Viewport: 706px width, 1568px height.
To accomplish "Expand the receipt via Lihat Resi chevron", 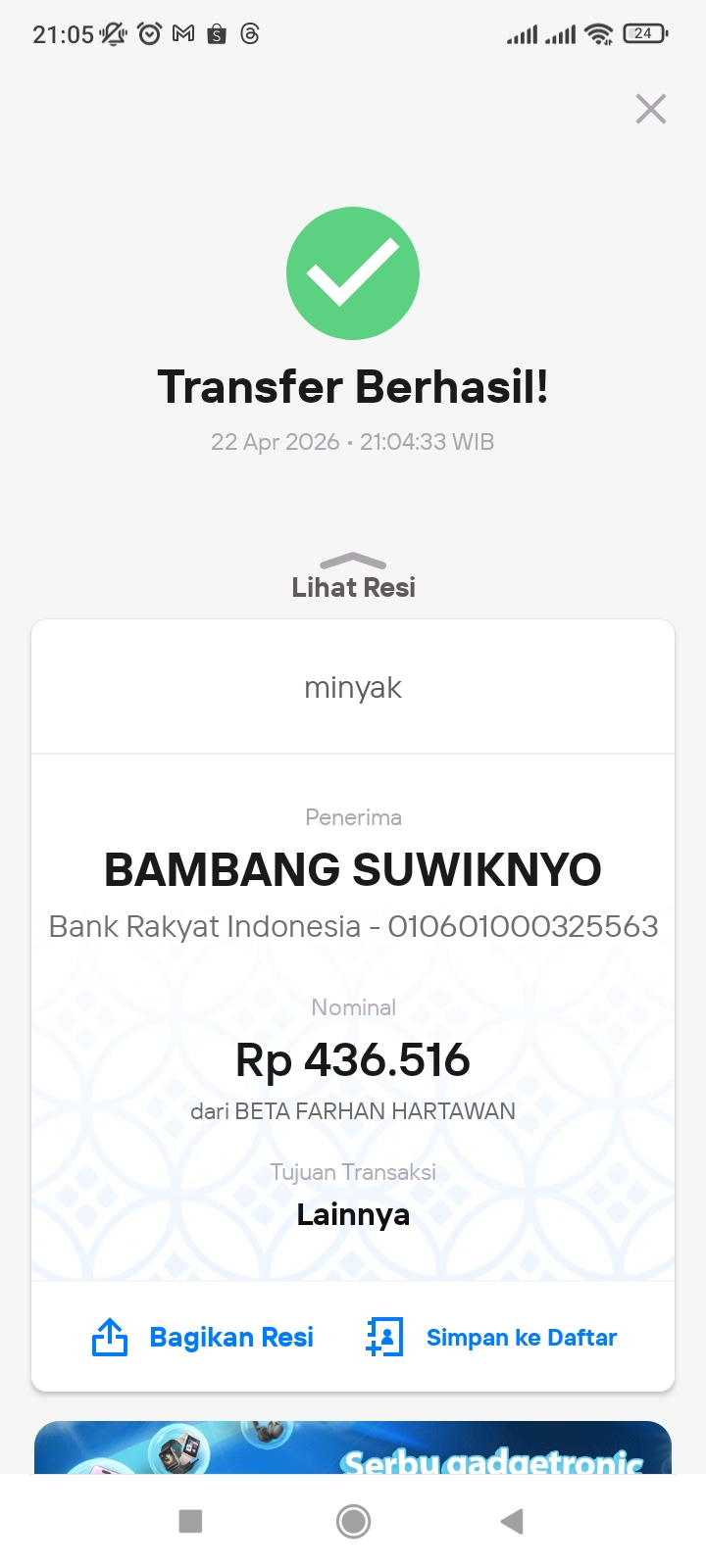I will [x=353, y=561].
